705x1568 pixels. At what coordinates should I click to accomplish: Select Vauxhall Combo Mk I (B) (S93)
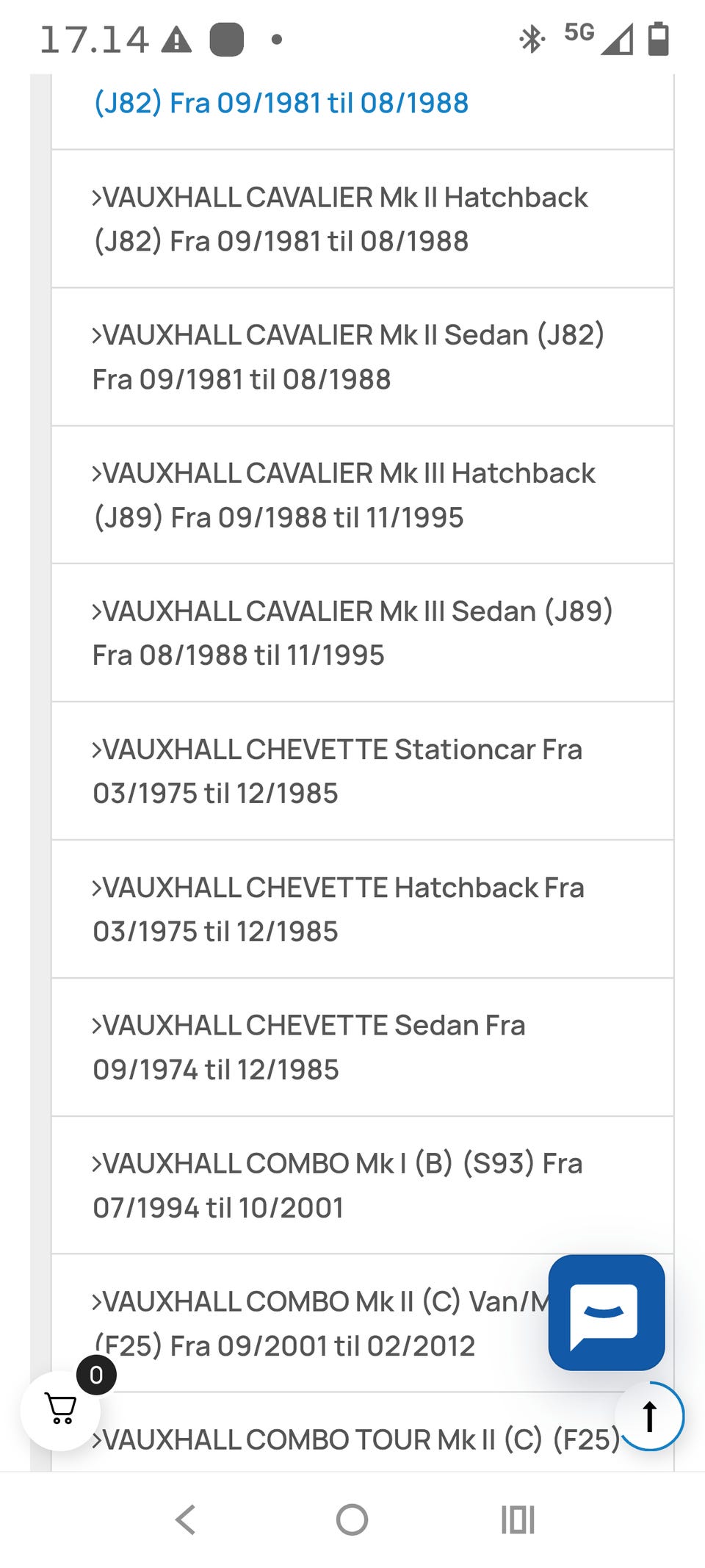point(362,1186)
